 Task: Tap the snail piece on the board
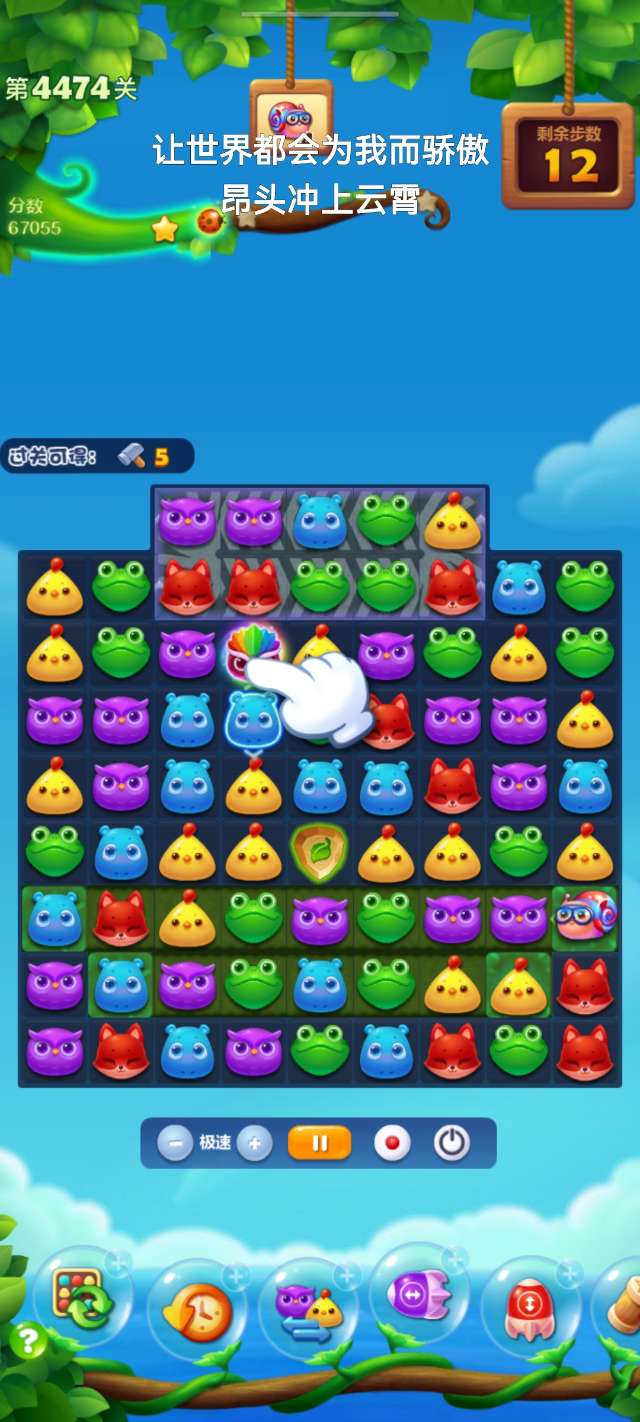click(x=586, y=915)
